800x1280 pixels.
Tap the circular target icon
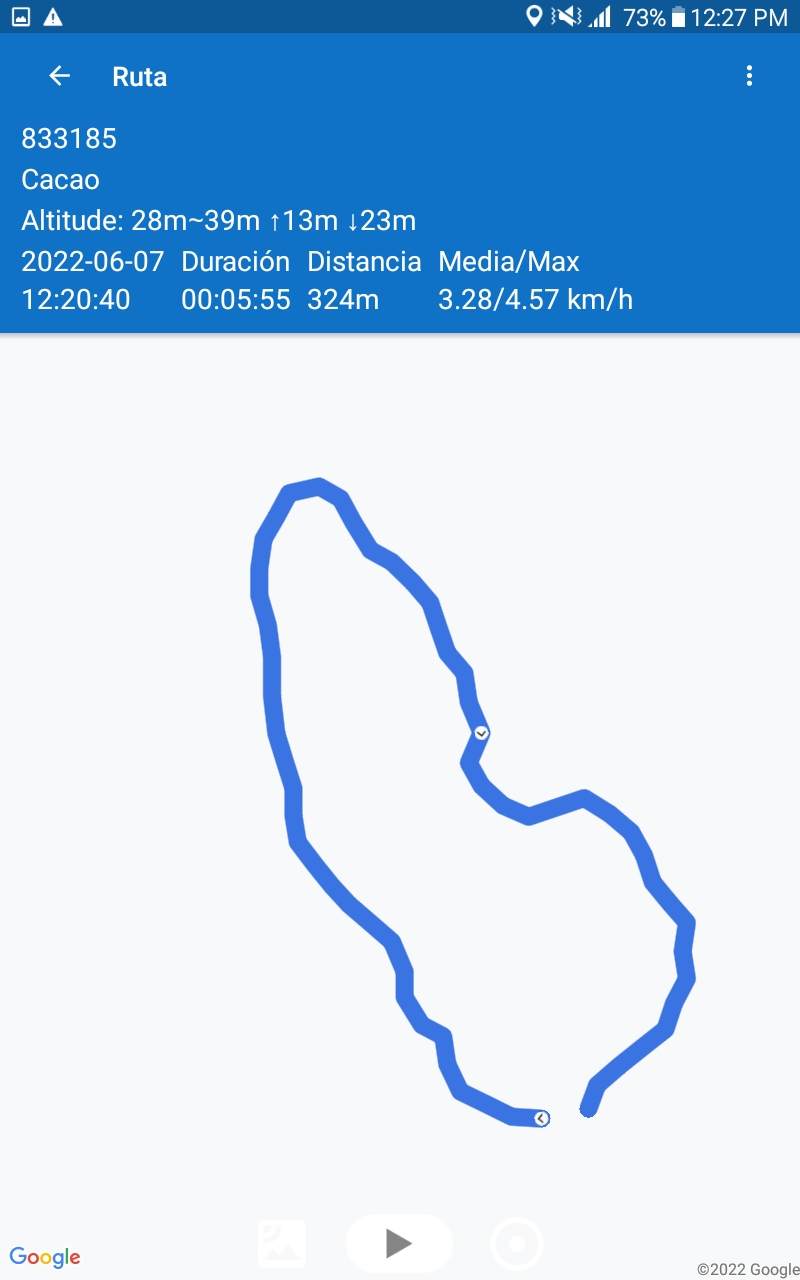coord(517,1244)
